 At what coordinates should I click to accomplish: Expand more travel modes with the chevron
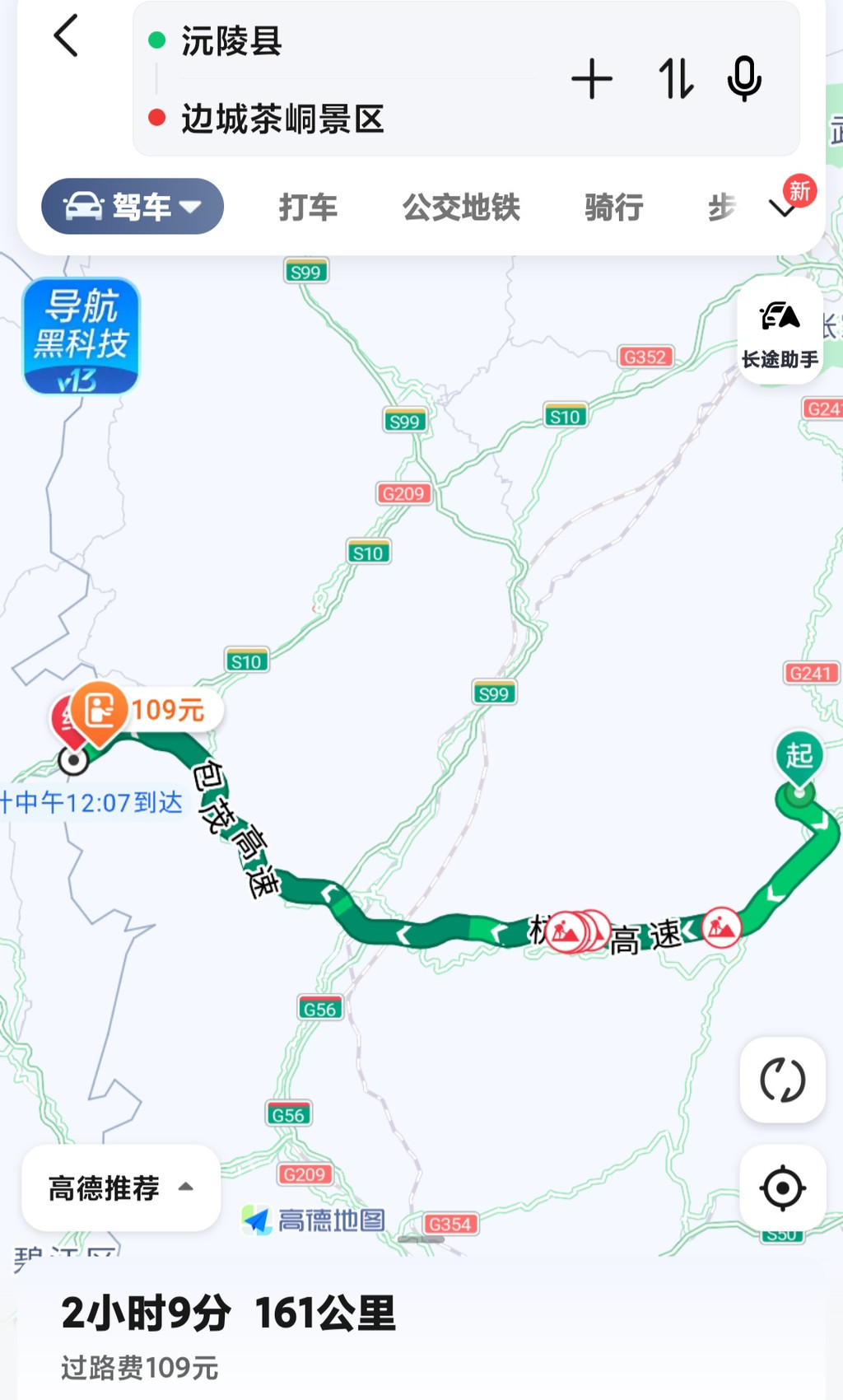click(782, 208)
